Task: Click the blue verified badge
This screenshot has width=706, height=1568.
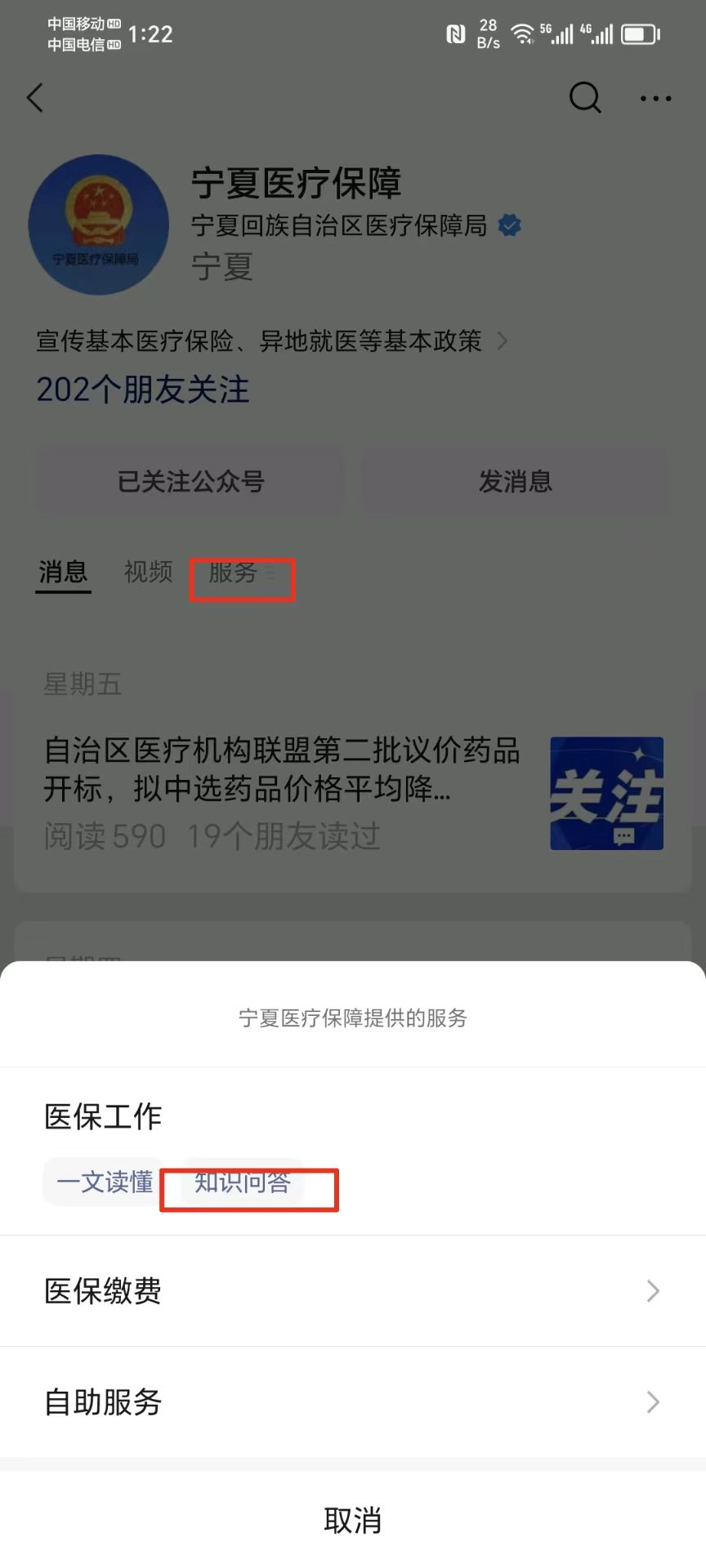Action: [509, 225]
